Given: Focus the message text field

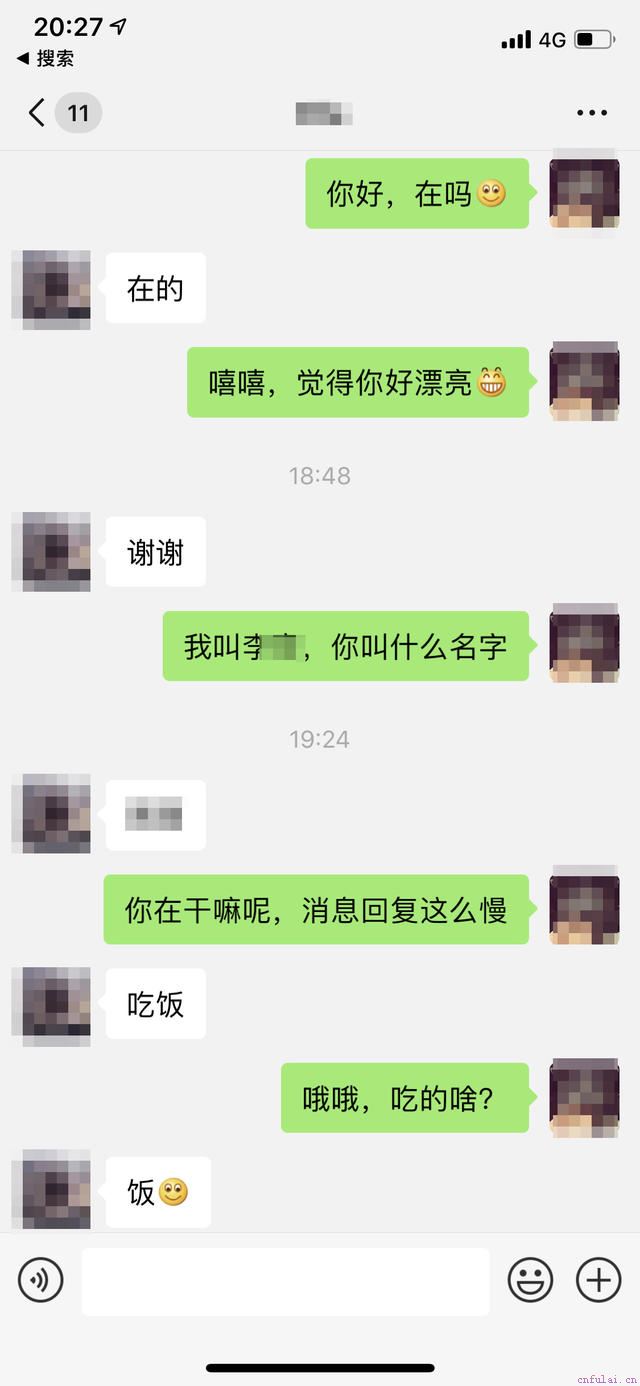Looking at the screenshot, I should (x=286, y=1281).
